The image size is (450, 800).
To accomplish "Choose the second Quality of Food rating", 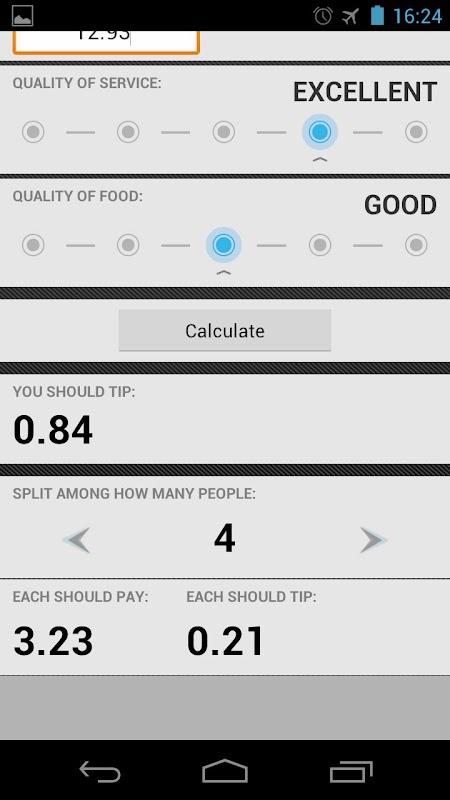I will point(128,245).
